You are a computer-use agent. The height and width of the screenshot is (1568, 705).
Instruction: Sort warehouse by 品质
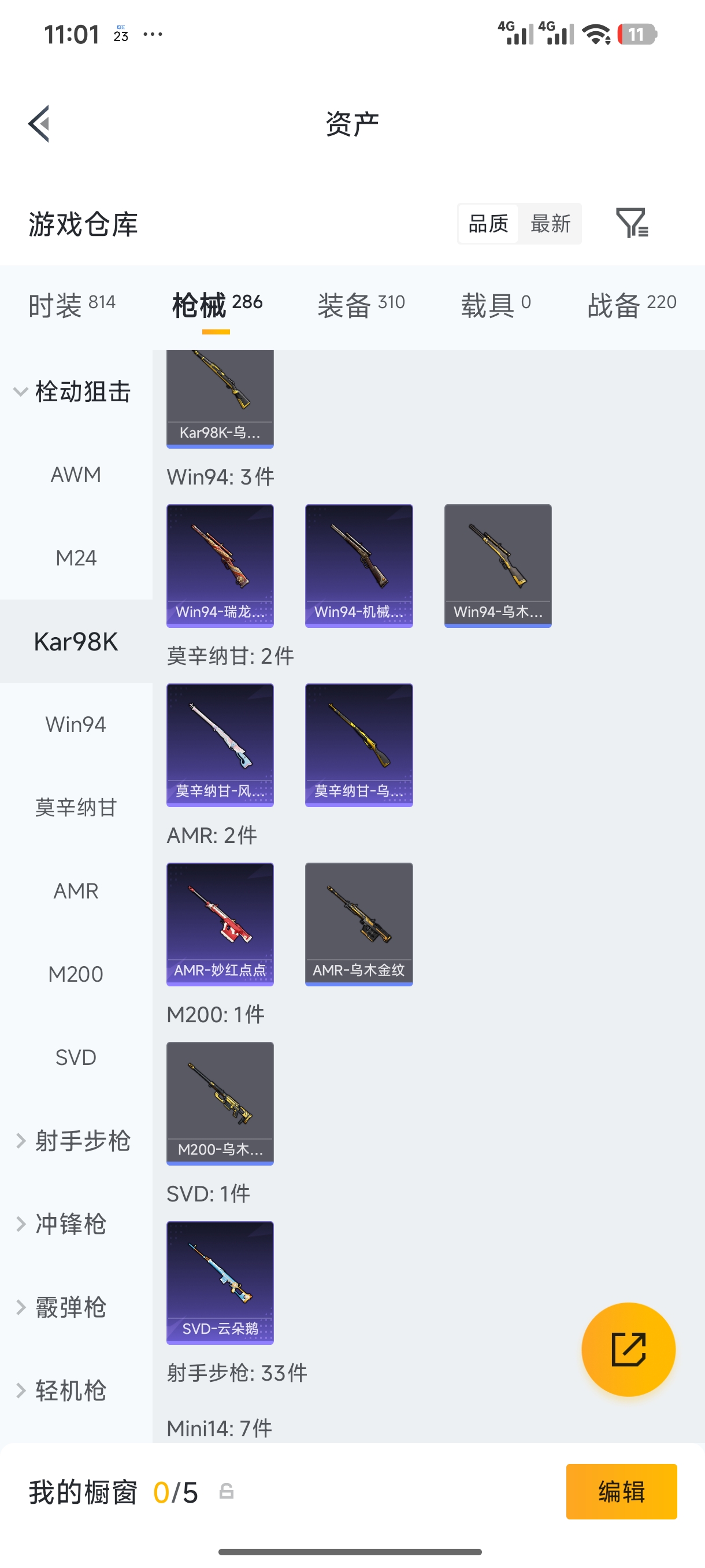tap(488, 223)
